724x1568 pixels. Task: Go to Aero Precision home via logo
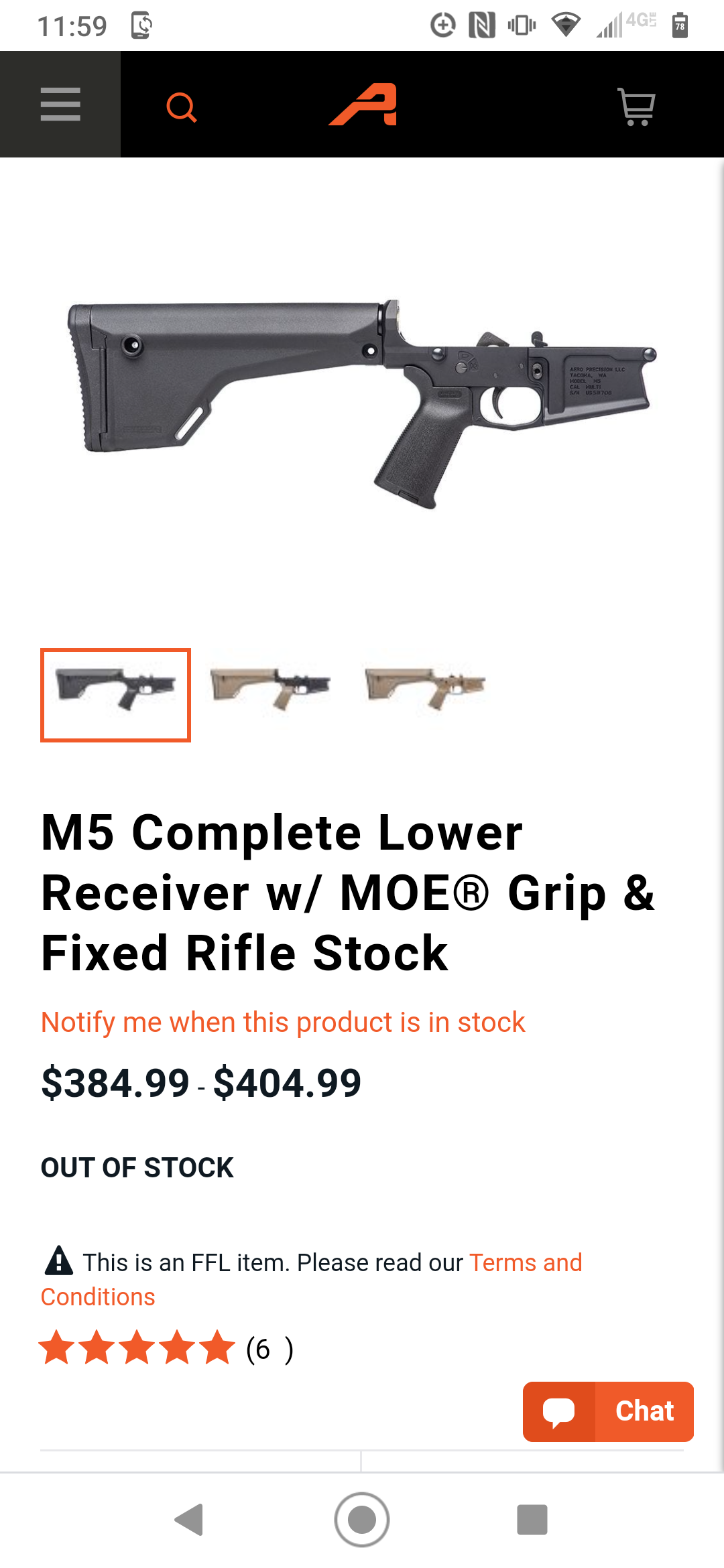pos(363,105)
